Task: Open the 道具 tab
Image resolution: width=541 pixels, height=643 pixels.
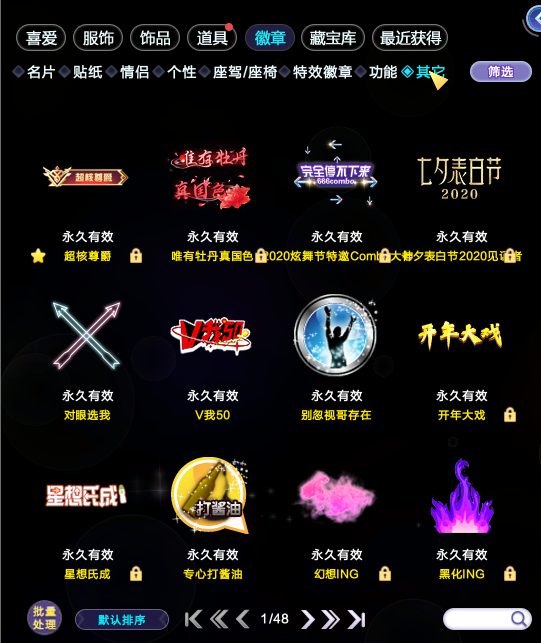Action: [x=212, y=38]
